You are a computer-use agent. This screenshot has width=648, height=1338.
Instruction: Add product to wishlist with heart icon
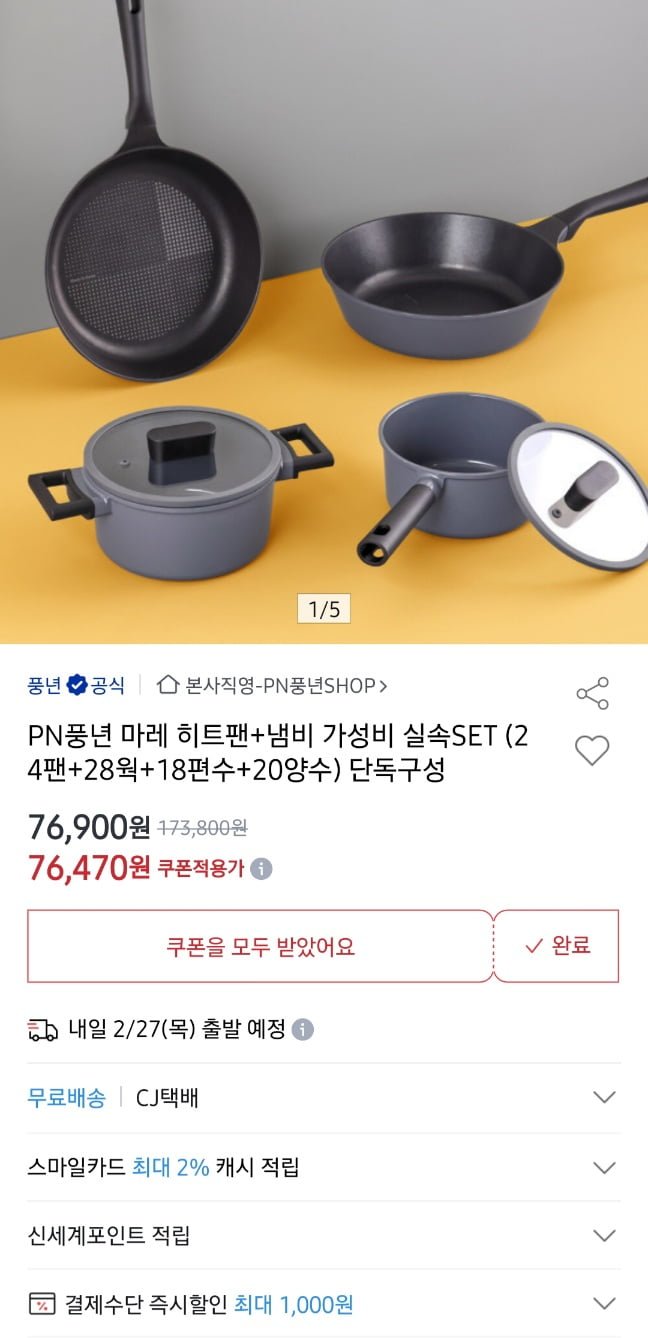[592, 750]
